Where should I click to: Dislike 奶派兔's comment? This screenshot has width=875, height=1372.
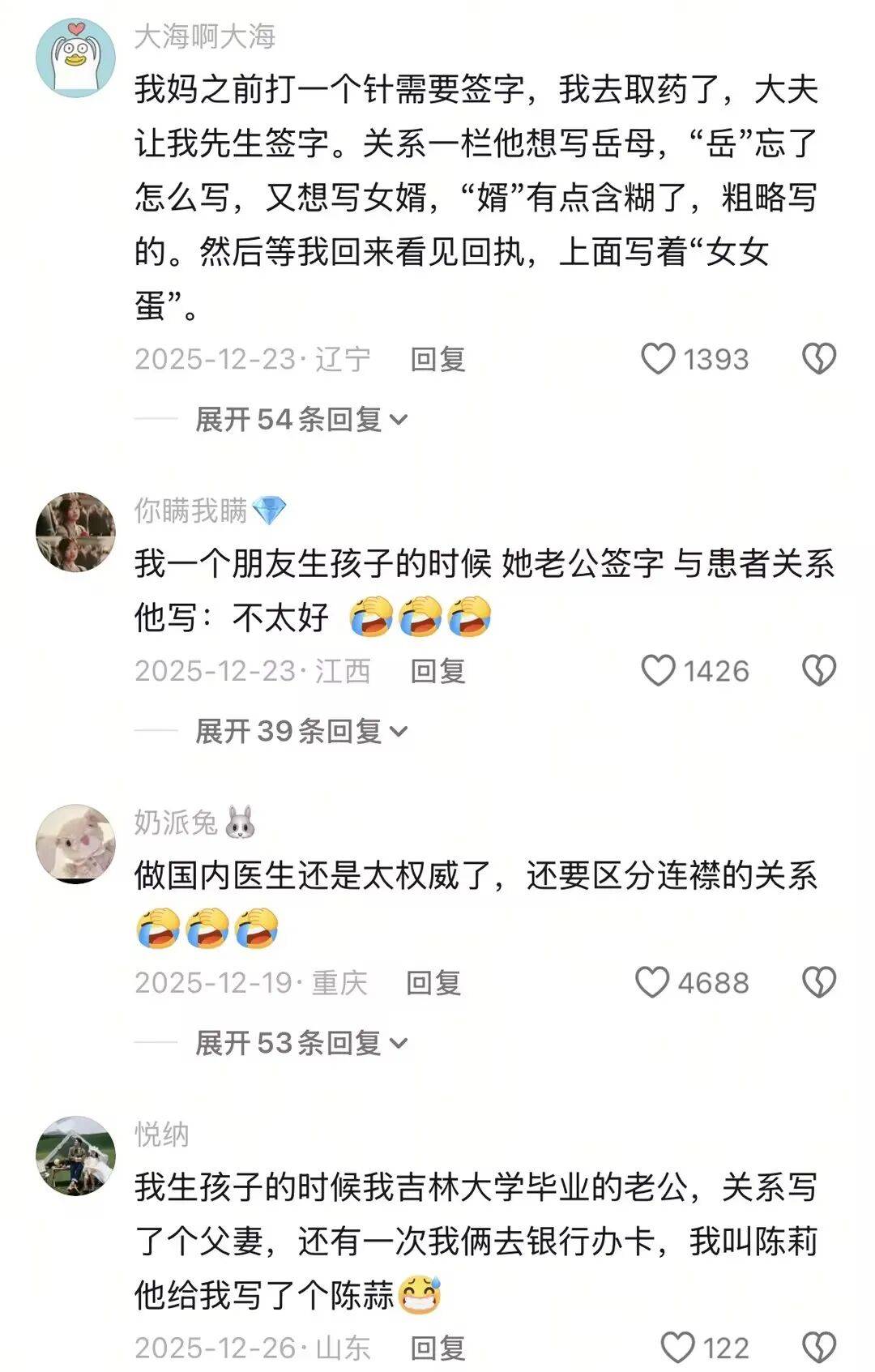click(x=818, y=983)
